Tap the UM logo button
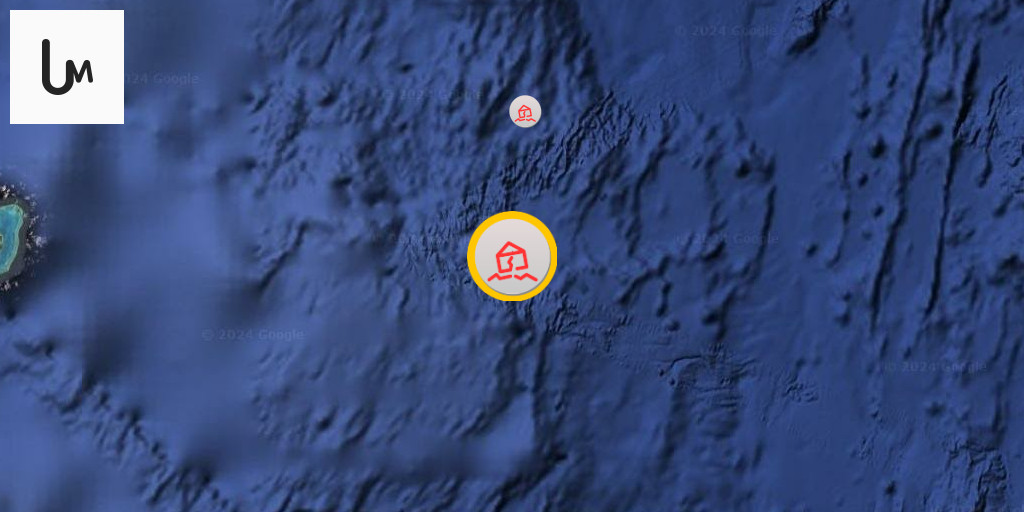1024x512 pixels. (x=67, y=67)
